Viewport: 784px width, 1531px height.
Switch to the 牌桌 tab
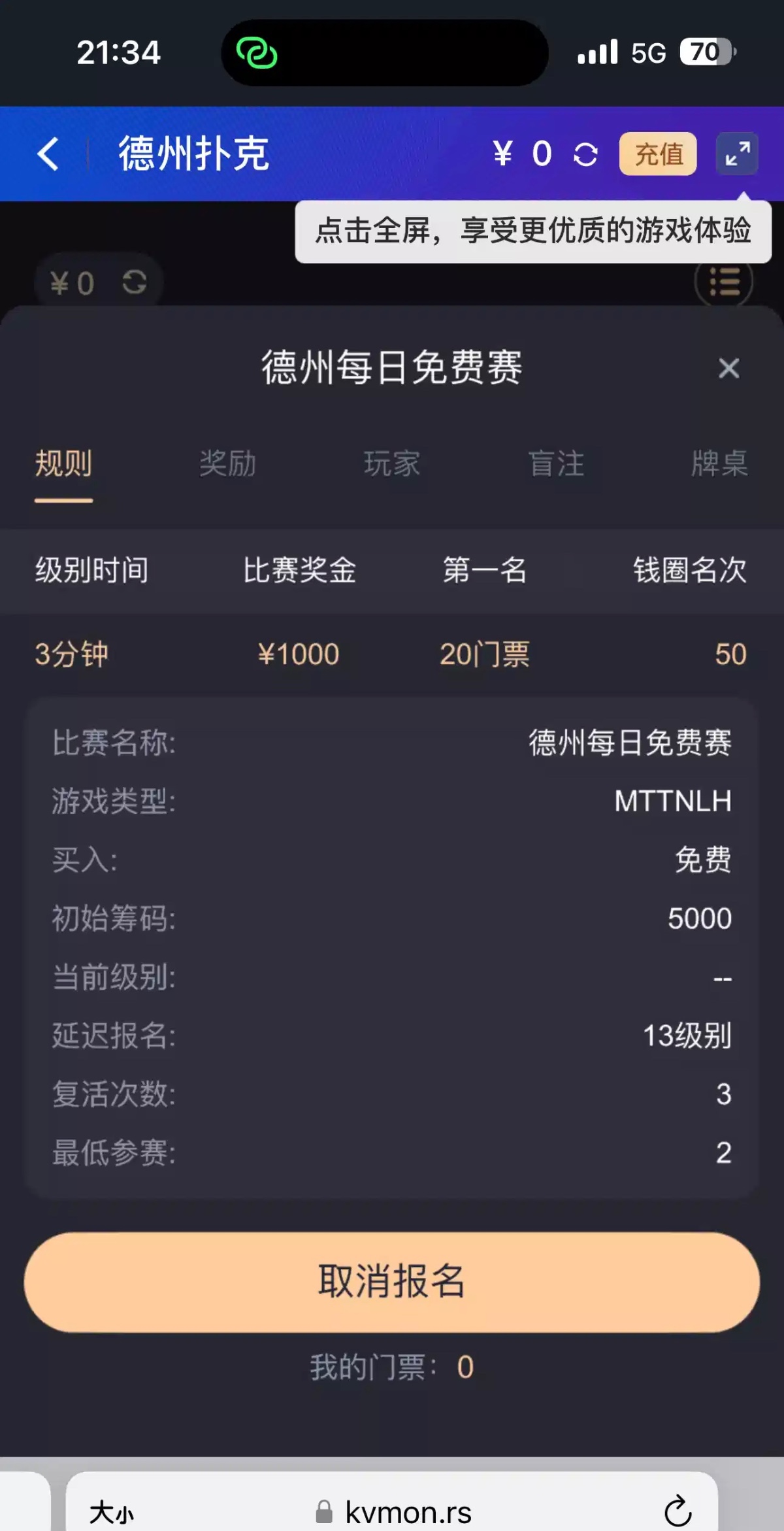click(719, 464)
